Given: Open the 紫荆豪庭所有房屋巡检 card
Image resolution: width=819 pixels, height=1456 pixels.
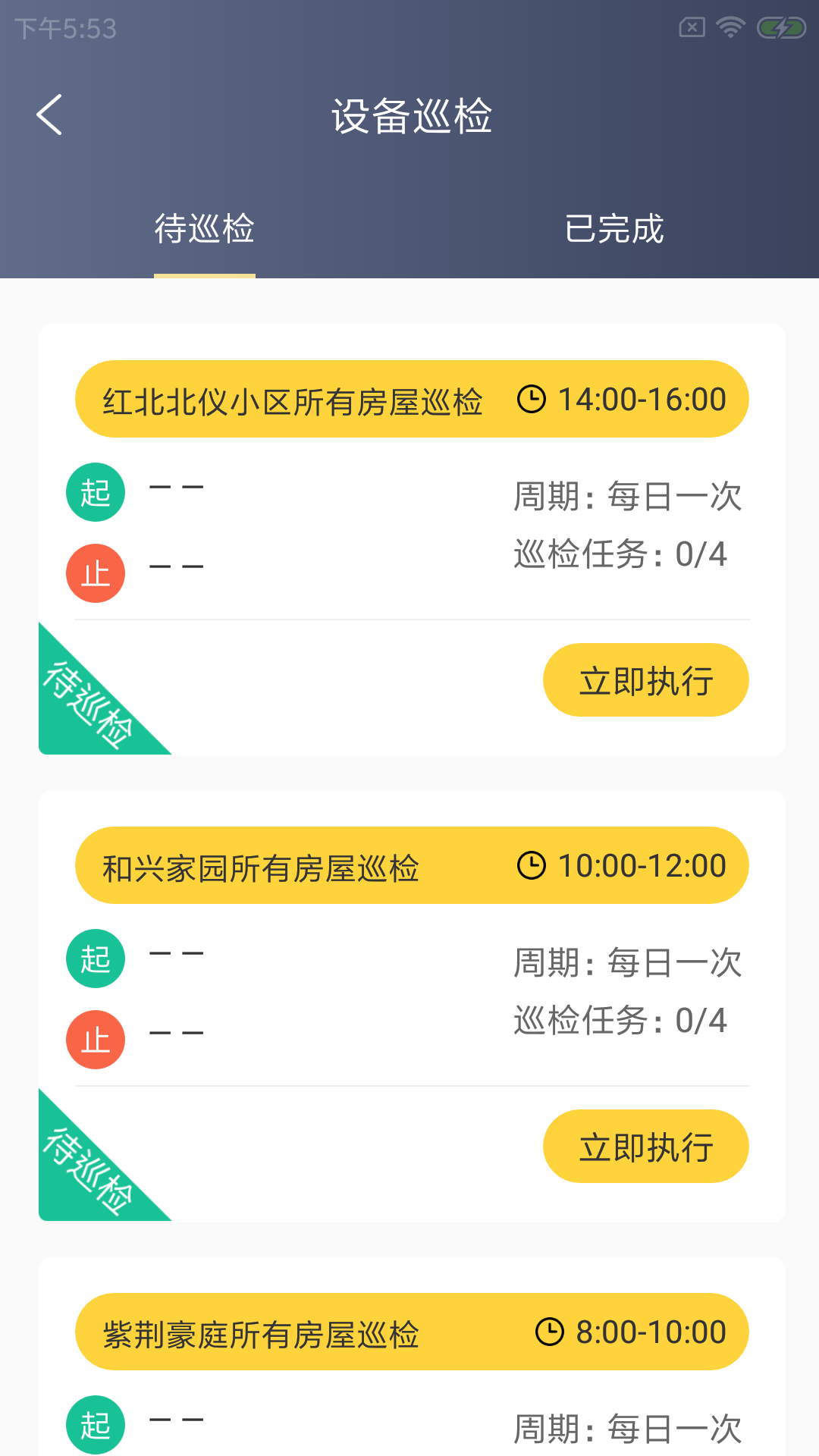Looking at the screenshot, I should coord(411,1332).
